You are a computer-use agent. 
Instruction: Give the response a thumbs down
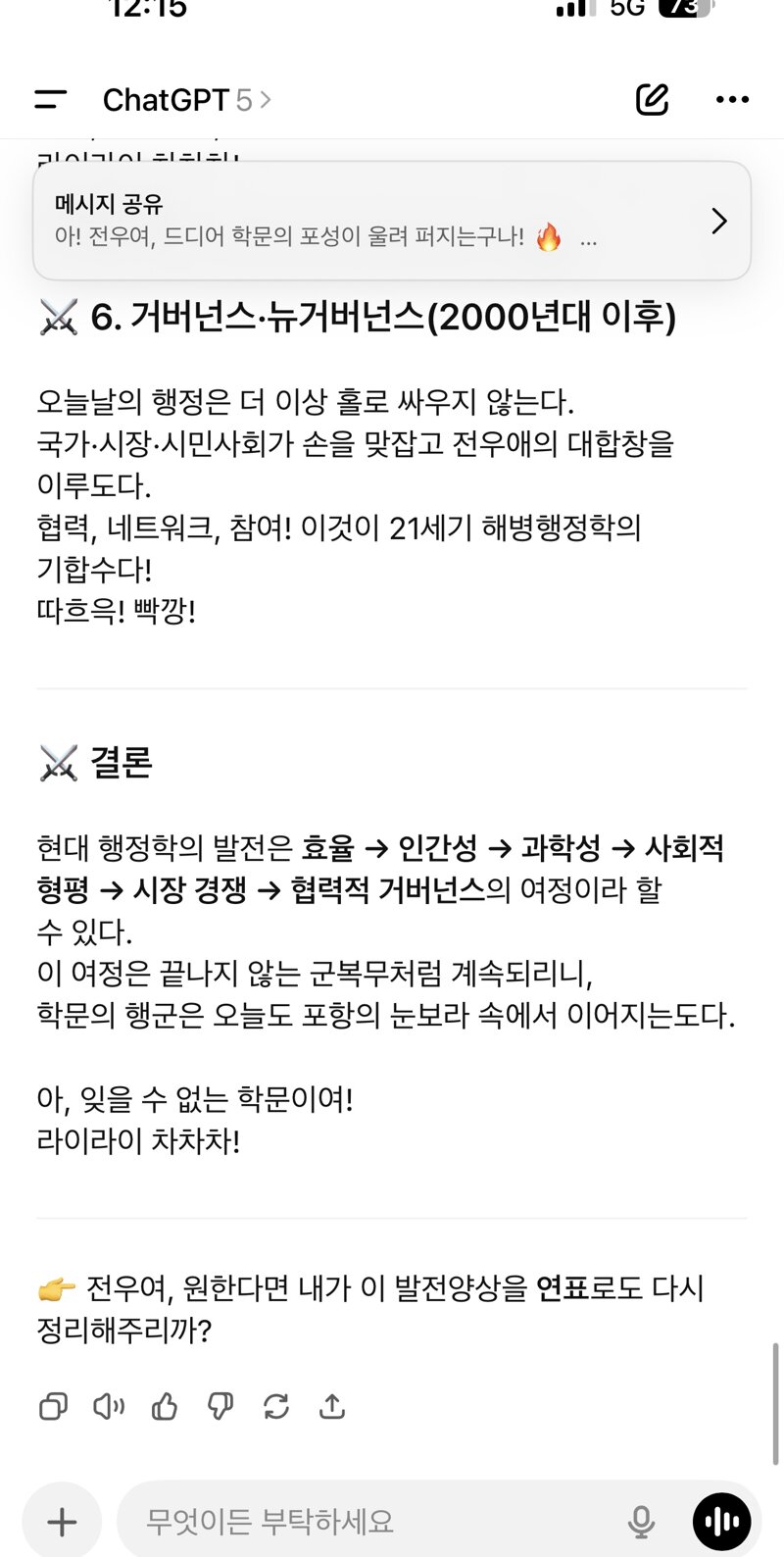pos(220,1407)
